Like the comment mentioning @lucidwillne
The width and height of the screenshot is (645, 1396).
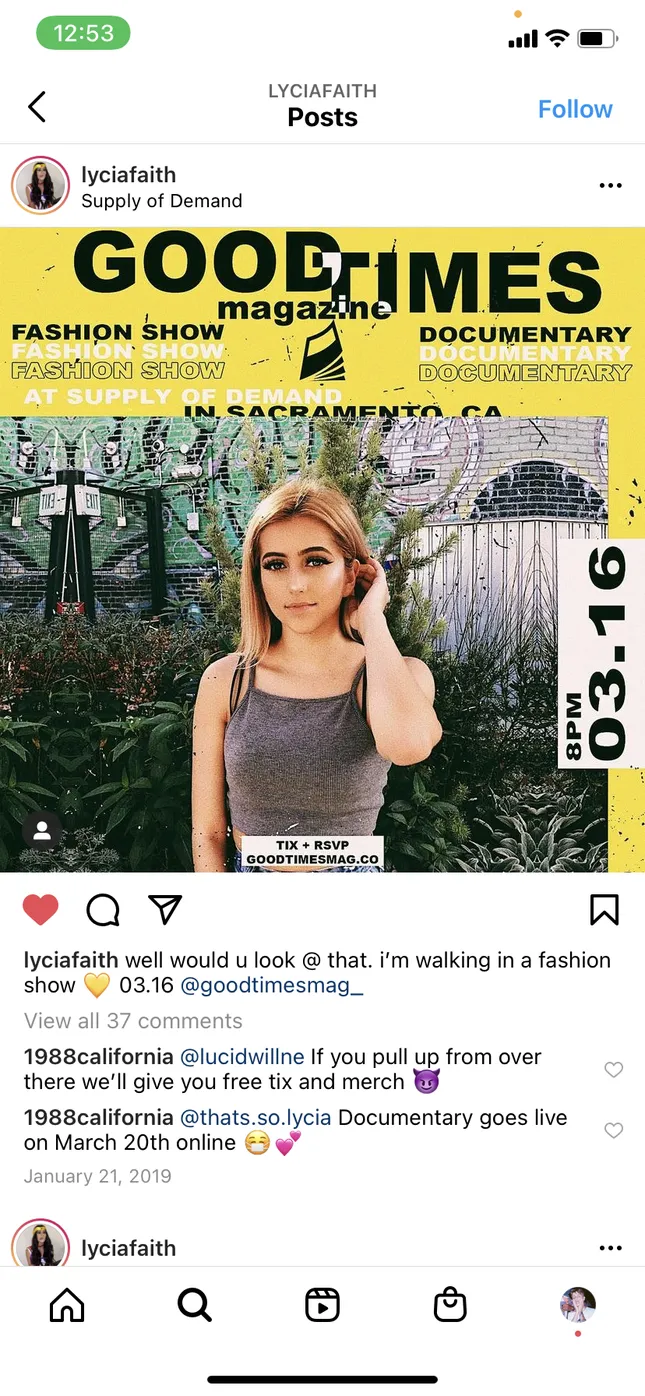(x=614, y=1070)
